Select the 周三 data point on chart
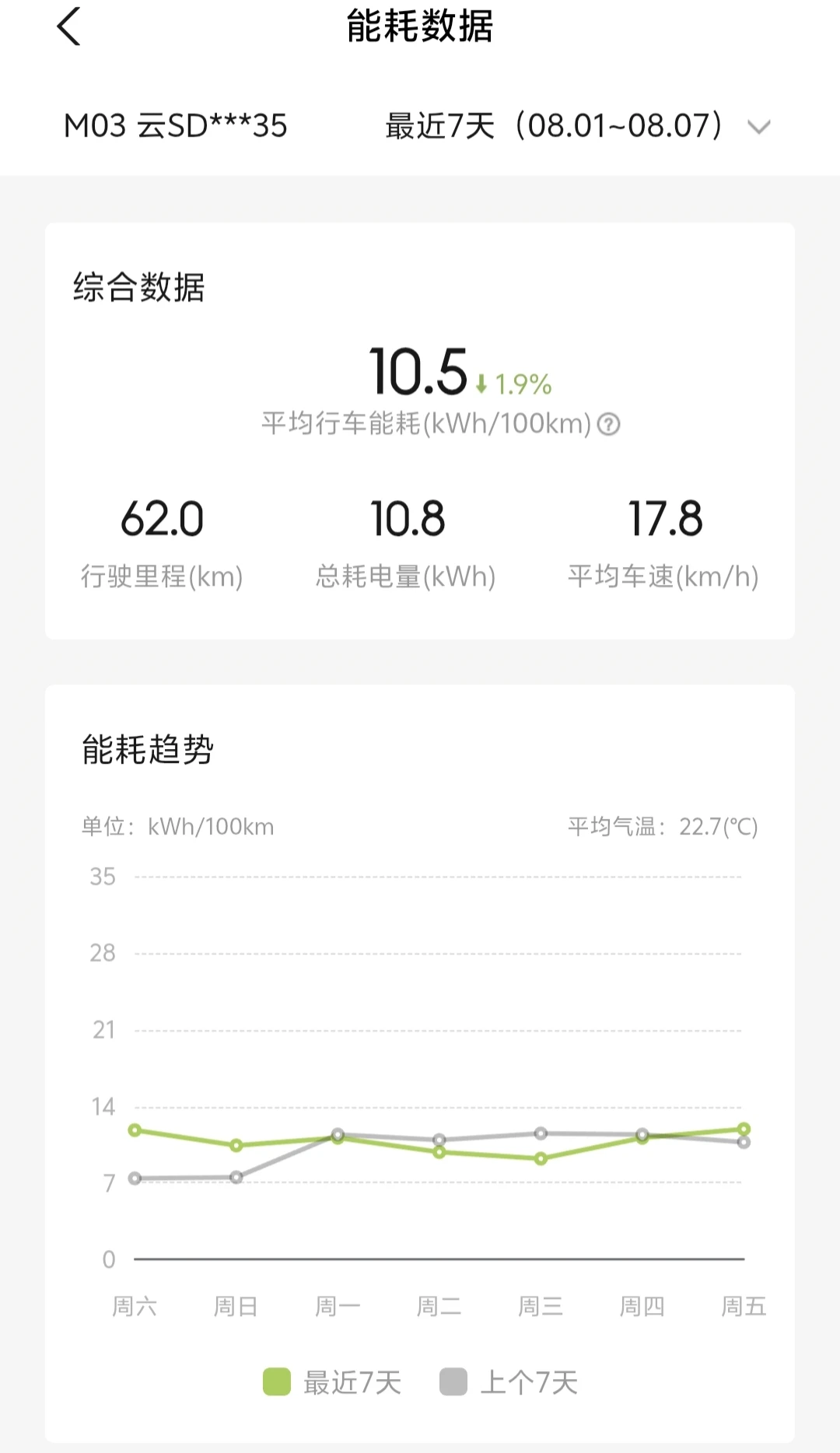Screen dimensions: 840x1453 [541, 1159]
